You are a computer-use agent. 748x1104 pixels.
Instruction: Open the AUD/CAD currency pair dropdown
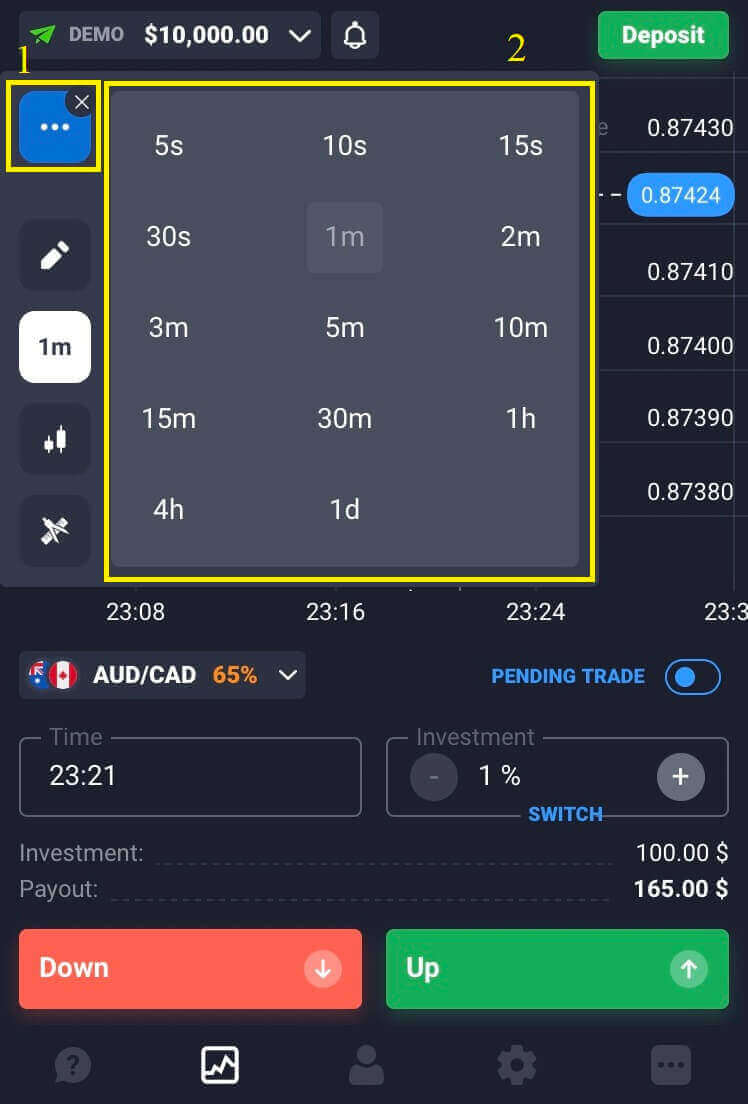click(x=288, y=675)
